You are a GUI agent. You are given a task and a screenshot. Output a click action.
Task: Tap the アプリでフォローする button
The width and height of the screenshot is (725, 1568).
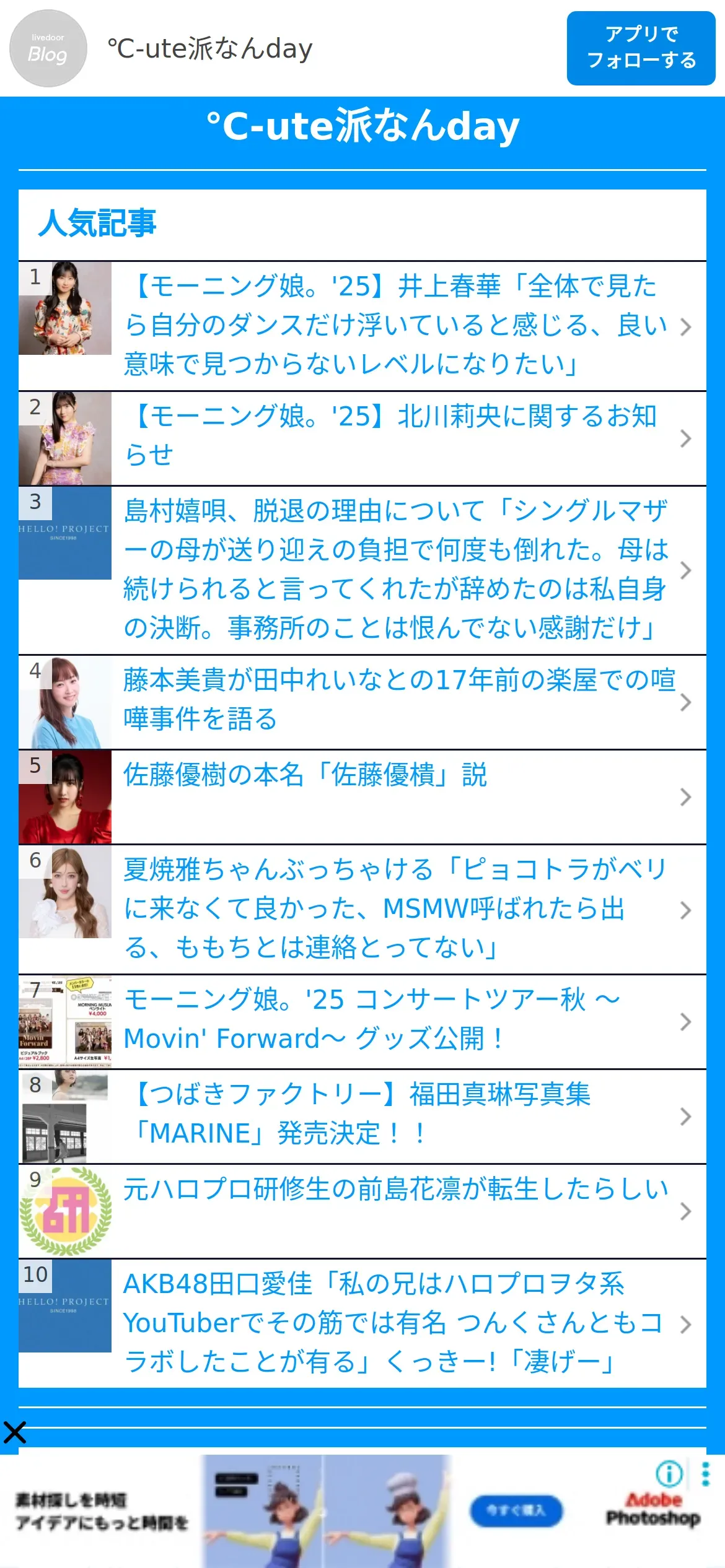click(x=641, y=48)
